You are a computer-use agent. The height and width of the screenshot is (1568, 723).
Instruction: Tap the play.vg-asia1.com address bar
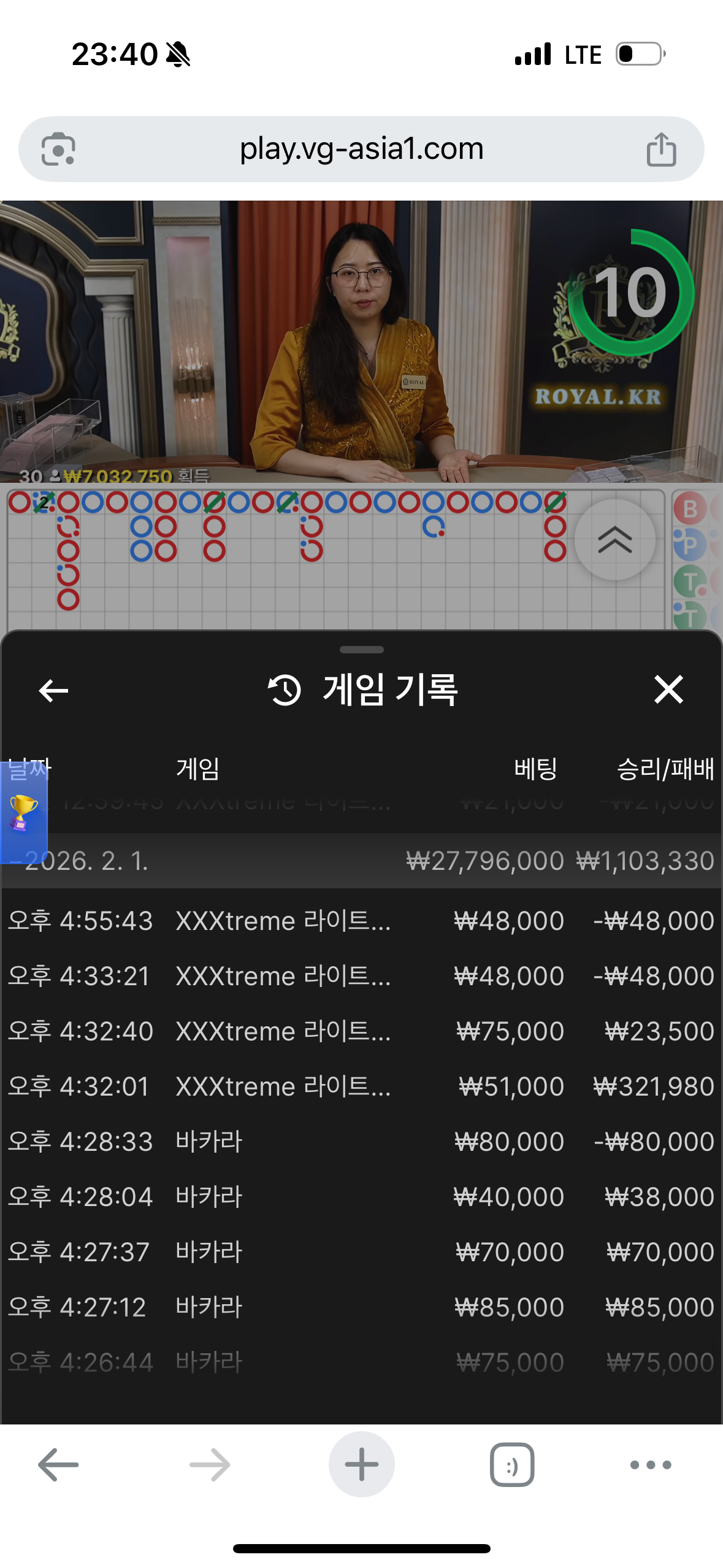pos(361,149)
